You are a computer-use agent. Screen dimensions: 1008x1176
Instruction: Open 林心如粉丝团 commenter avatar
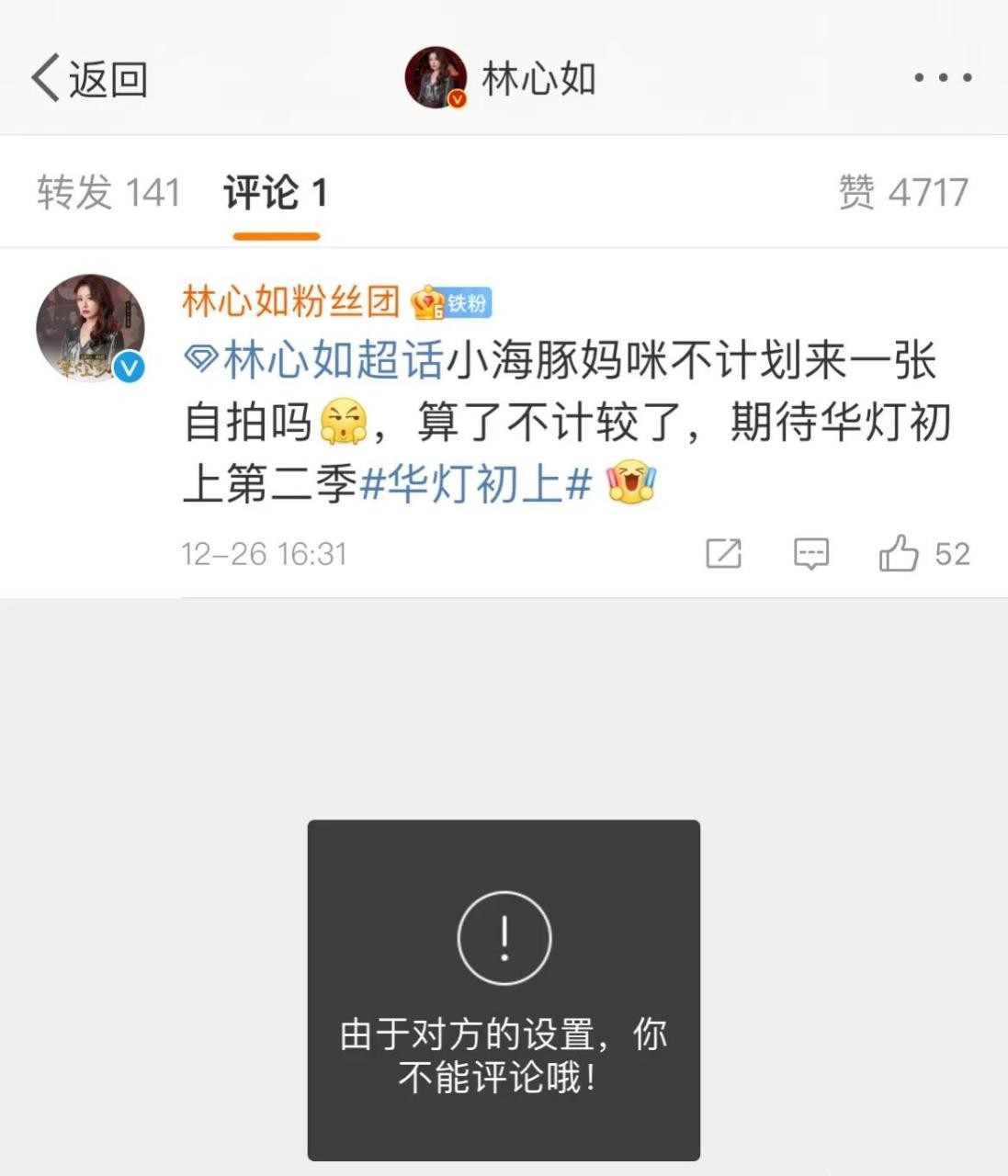pos(90,328)
